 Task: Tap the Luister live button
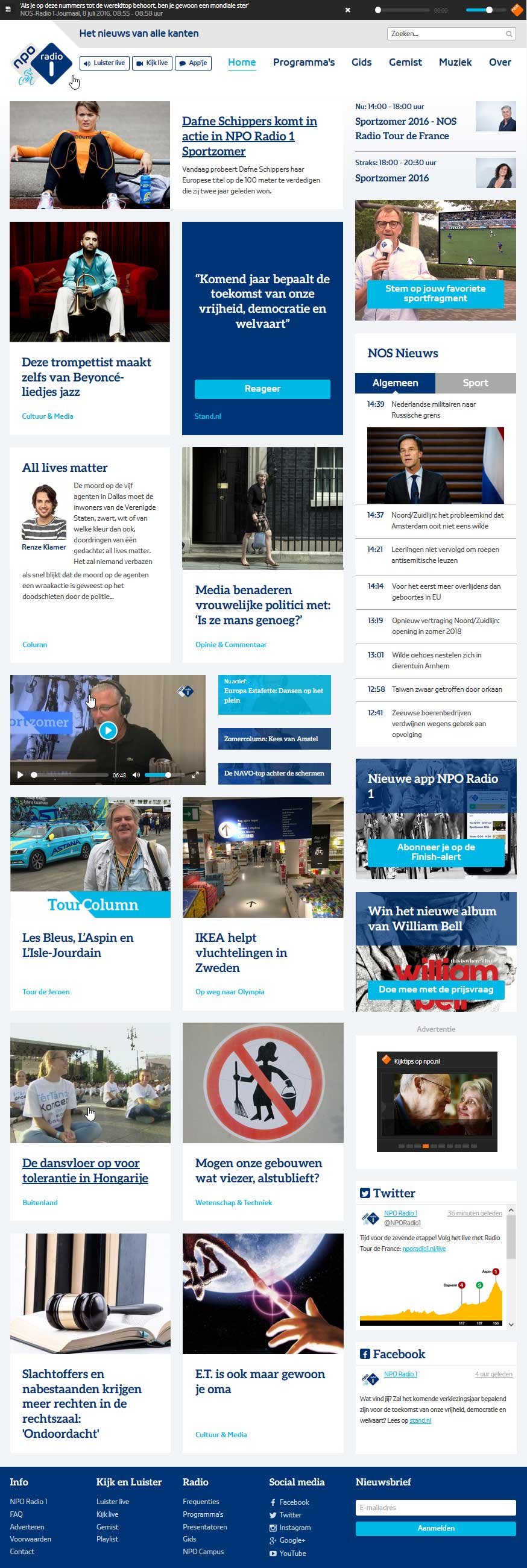coord(104,63)
